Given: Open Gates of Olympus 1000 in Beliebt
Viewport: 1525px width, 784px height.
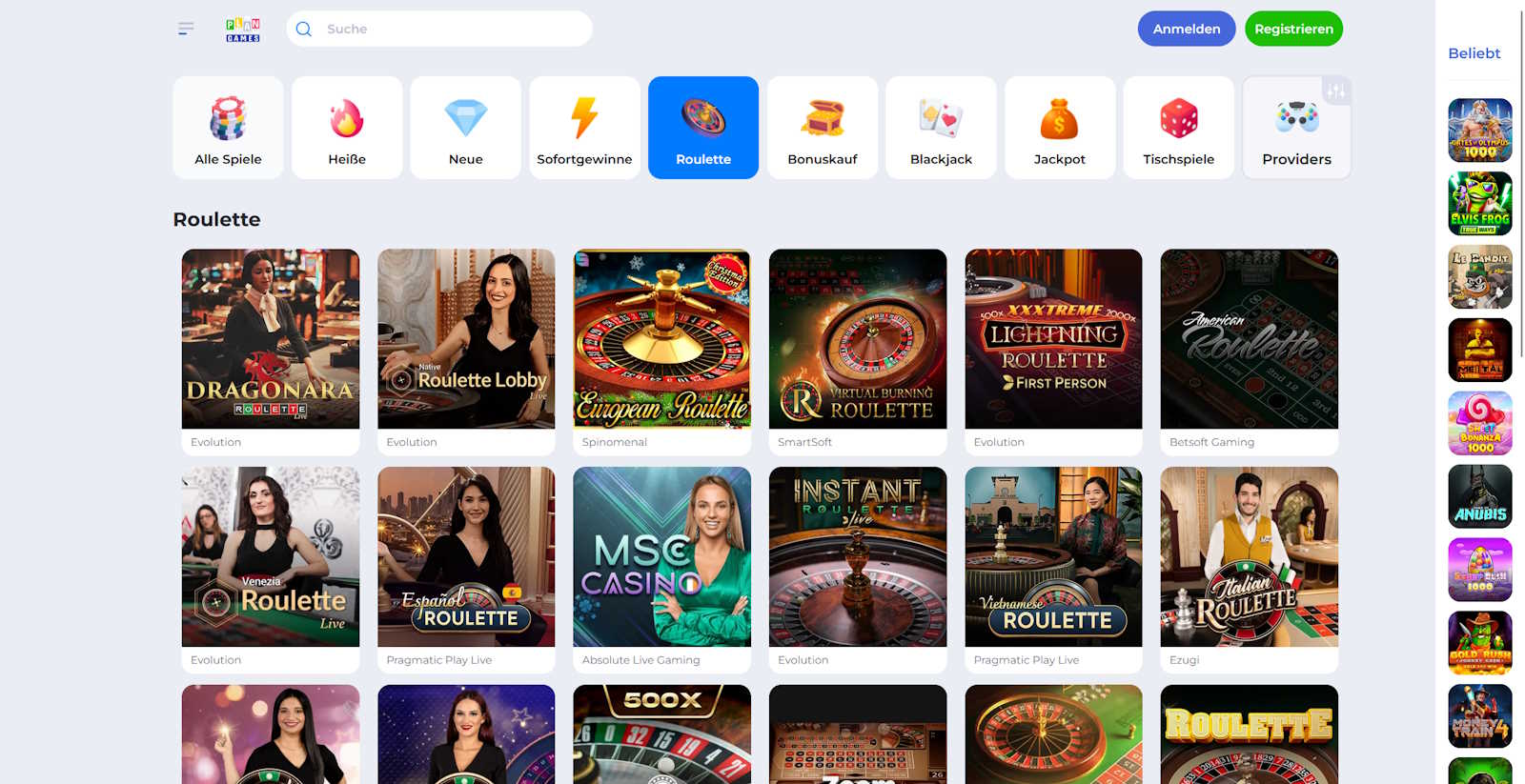Looking at the screenshot, I should click(1479, 130).
